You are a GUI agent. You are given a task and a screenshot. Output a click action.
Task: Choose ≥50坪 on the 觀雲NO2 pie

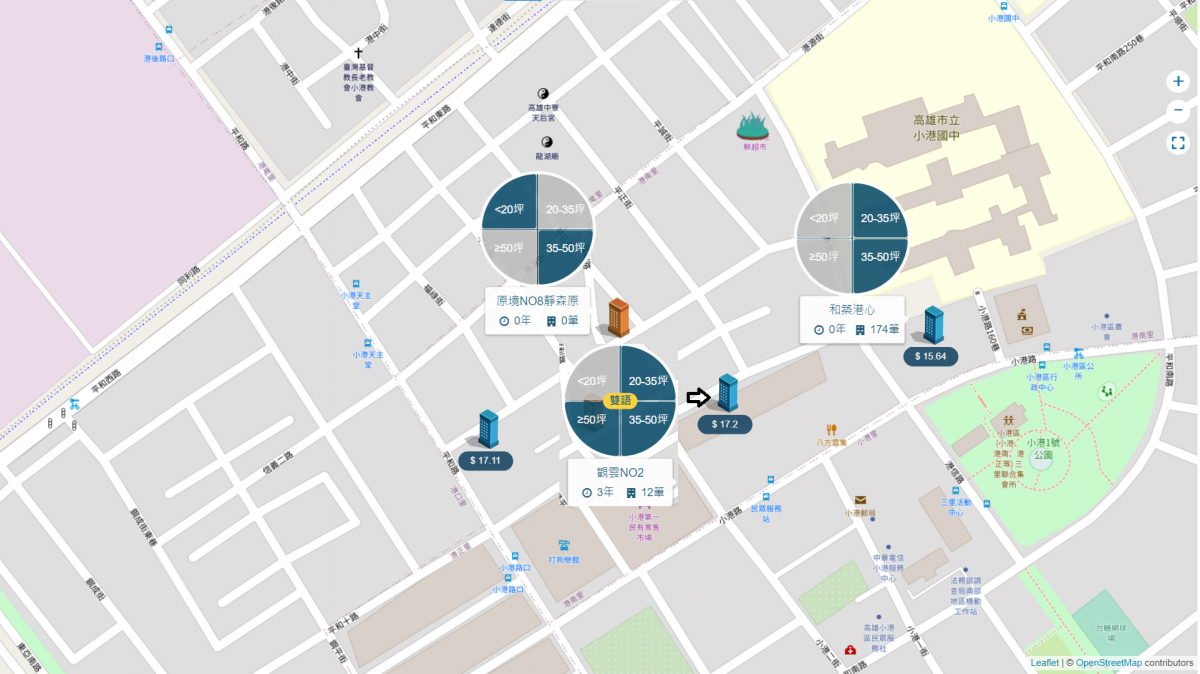[x=592, y=420]
